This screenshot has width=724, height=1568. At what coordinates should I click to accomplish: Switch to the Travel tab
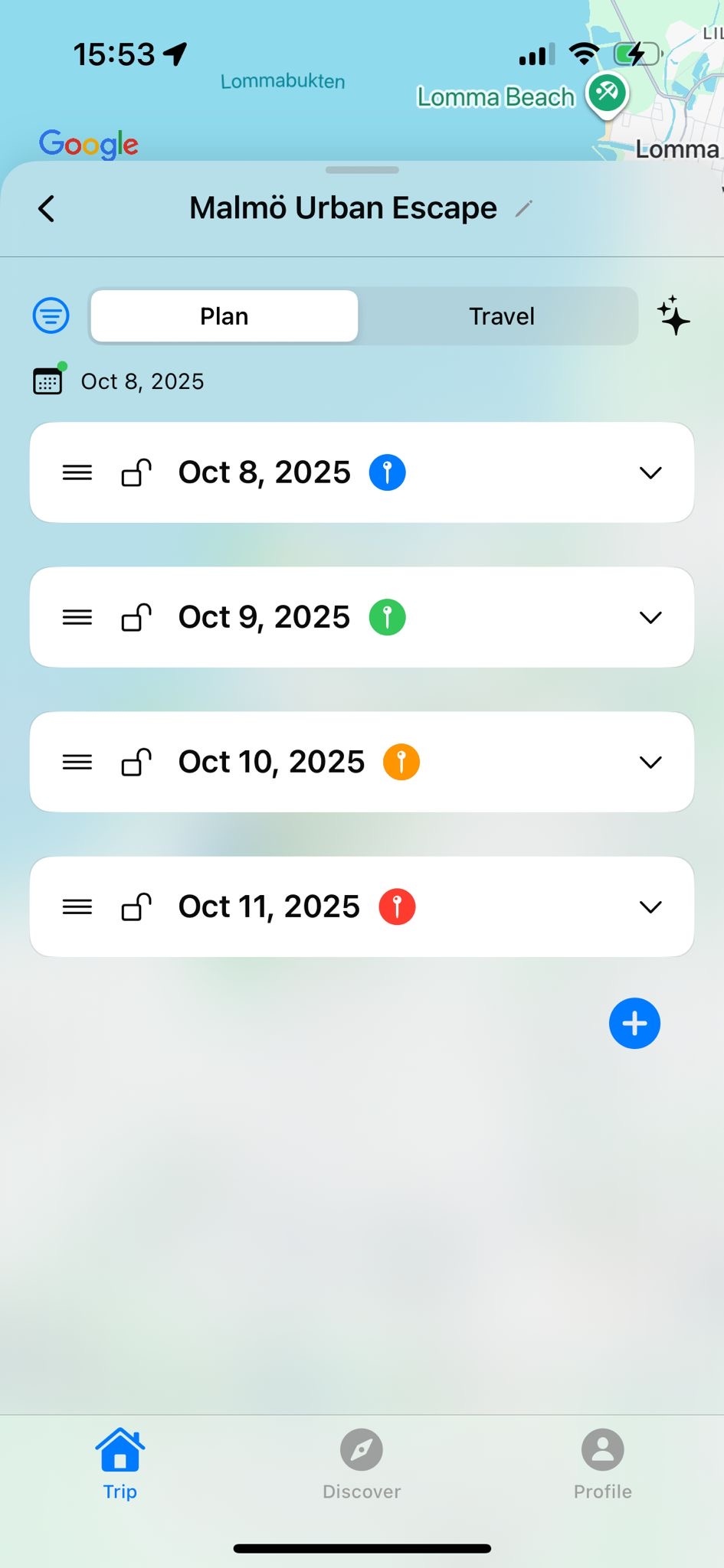(501, 316)
